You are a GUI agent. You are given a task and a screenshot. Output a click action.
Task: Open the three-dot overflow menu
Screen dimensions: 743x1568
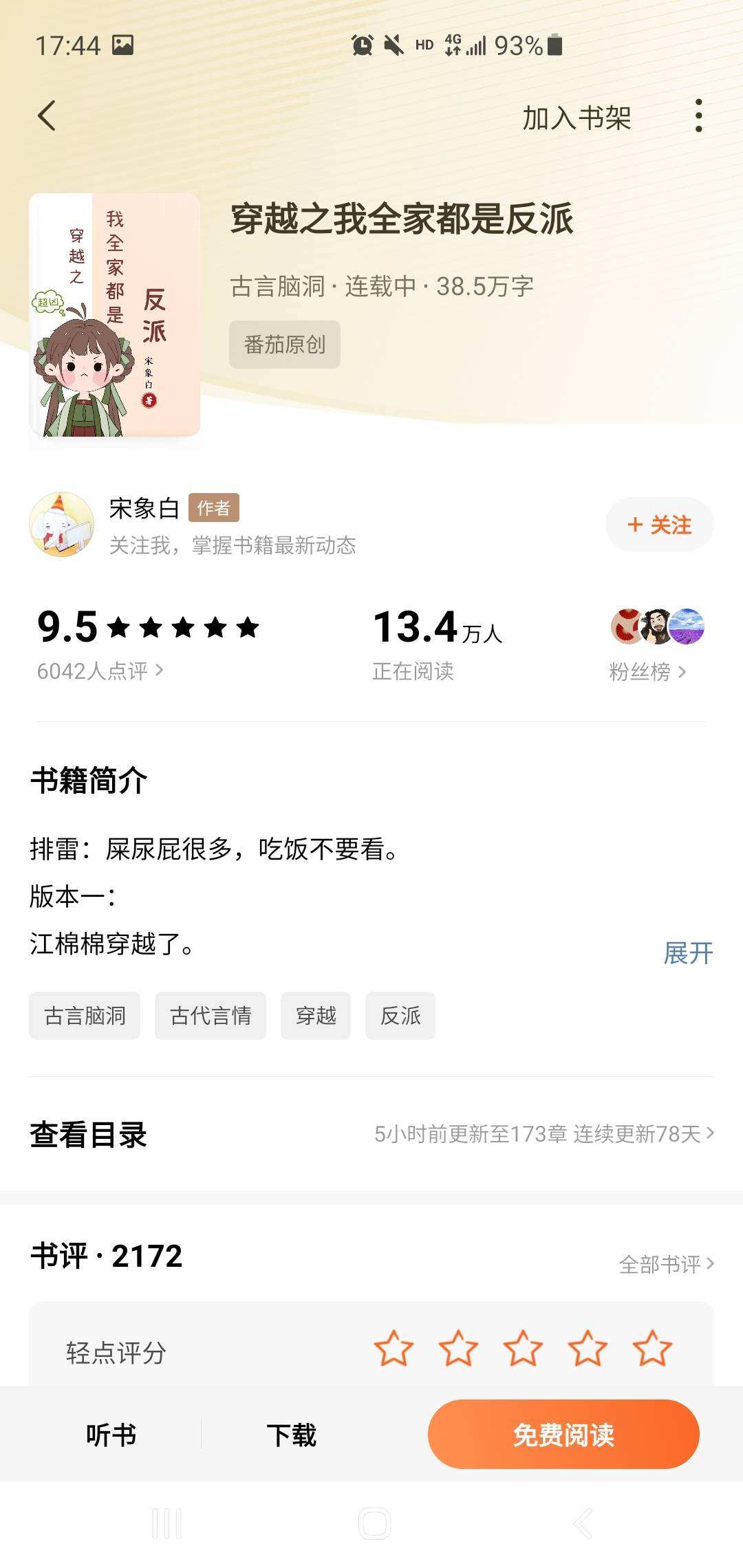(698, 116)
